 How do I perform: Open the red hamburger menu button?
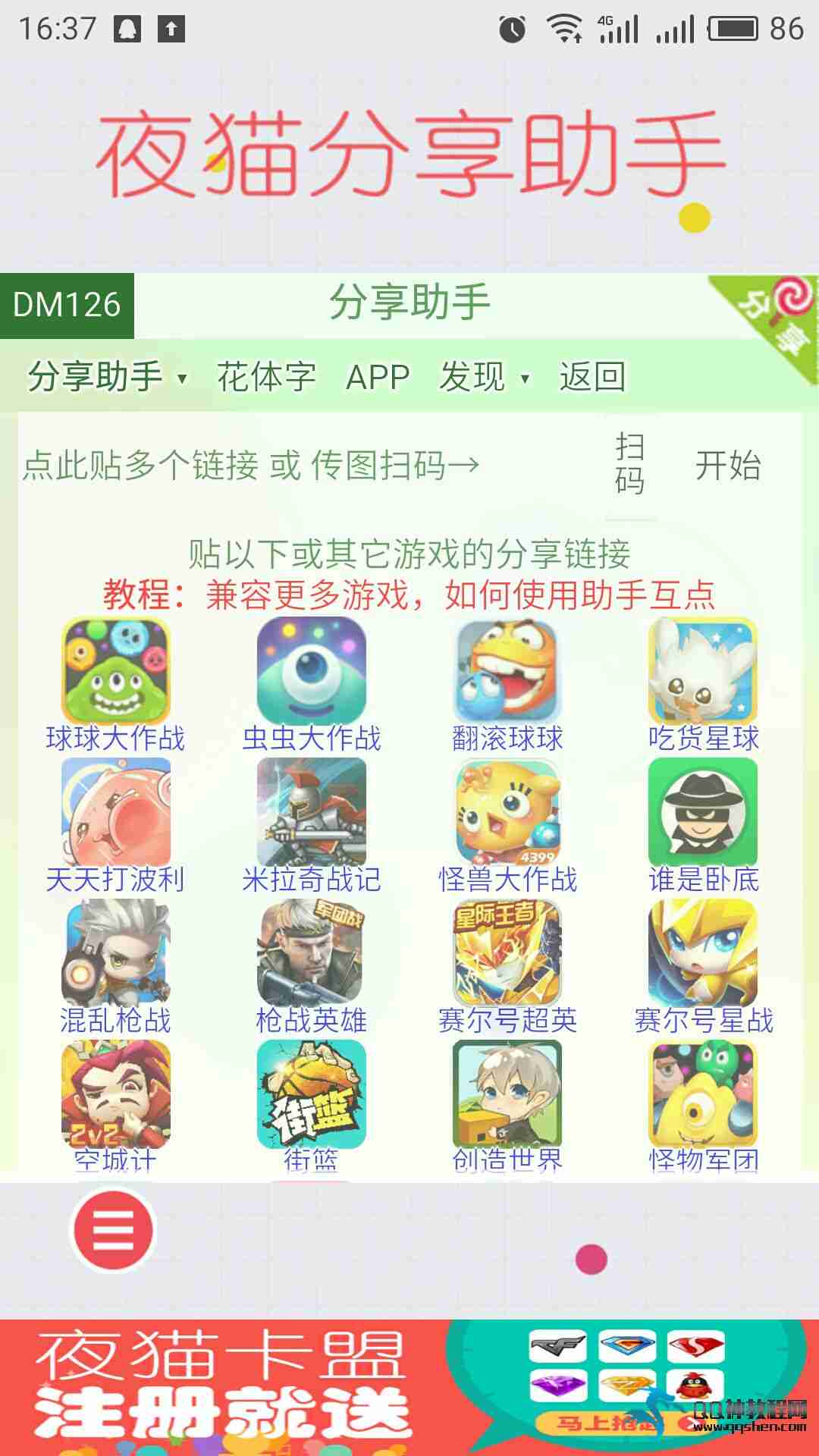[x=113, y=1229]
